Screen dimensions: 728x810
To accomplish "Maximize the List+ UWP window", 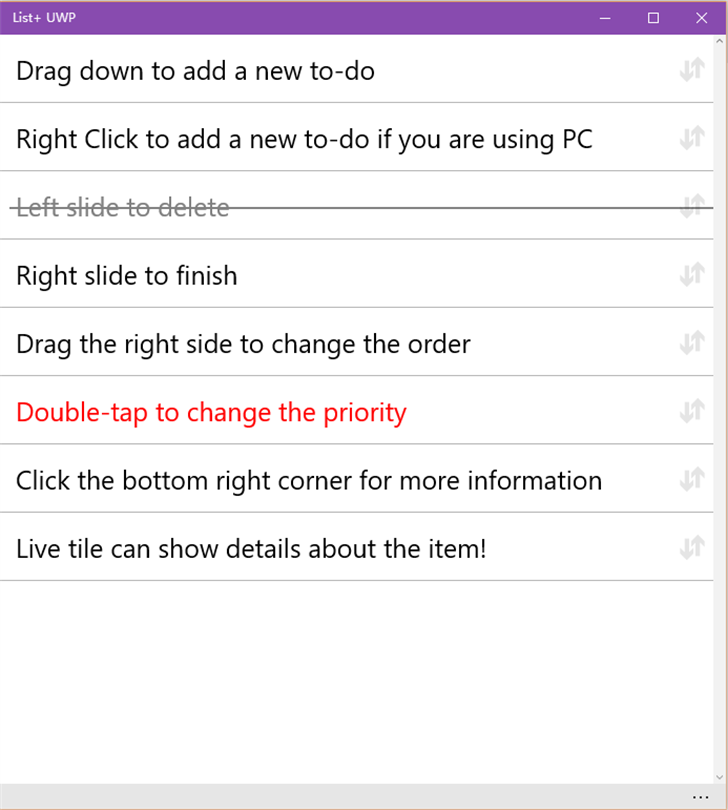I will tap(653, 17).
